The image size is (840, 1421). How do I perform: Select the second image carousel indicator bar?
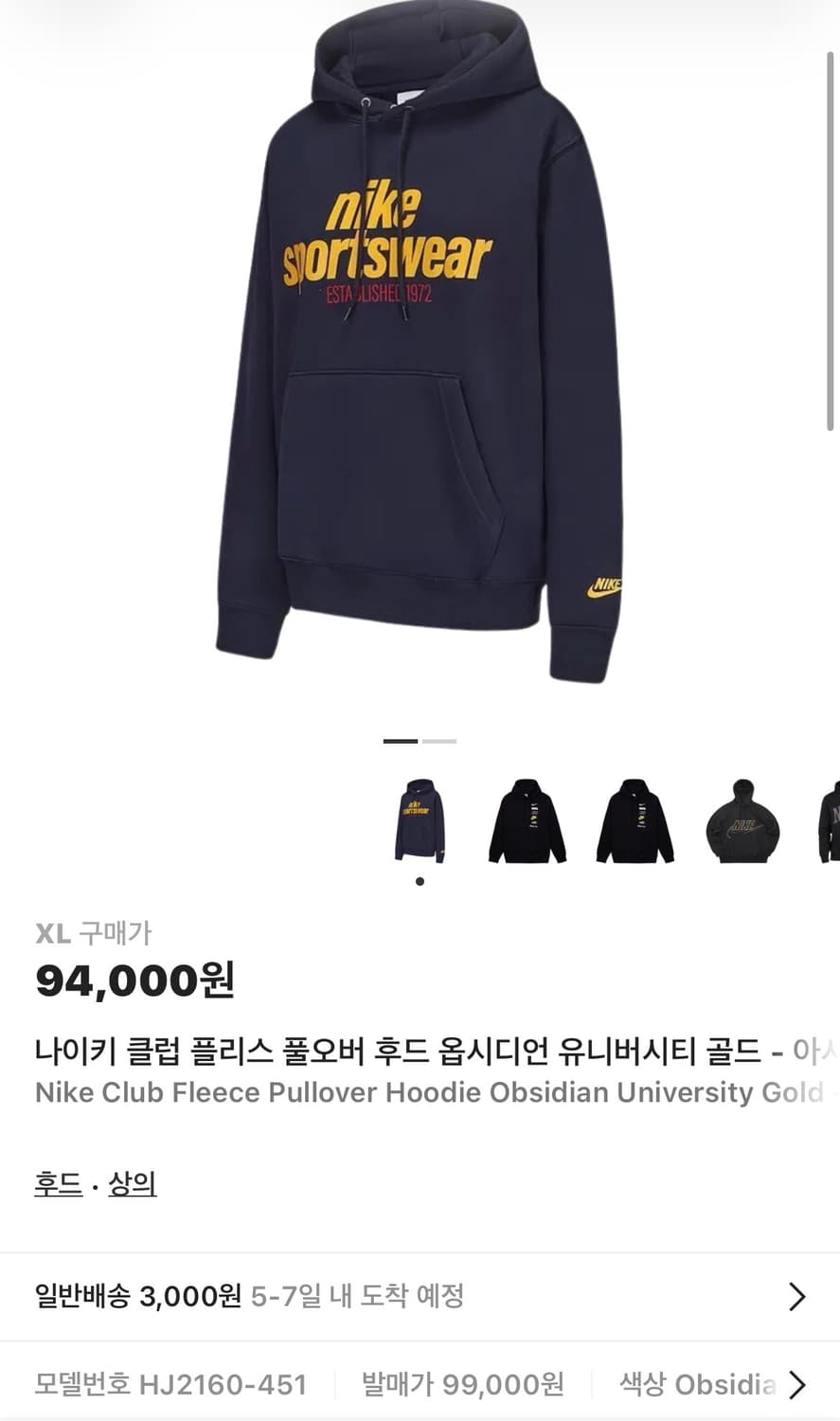[440, 741]
